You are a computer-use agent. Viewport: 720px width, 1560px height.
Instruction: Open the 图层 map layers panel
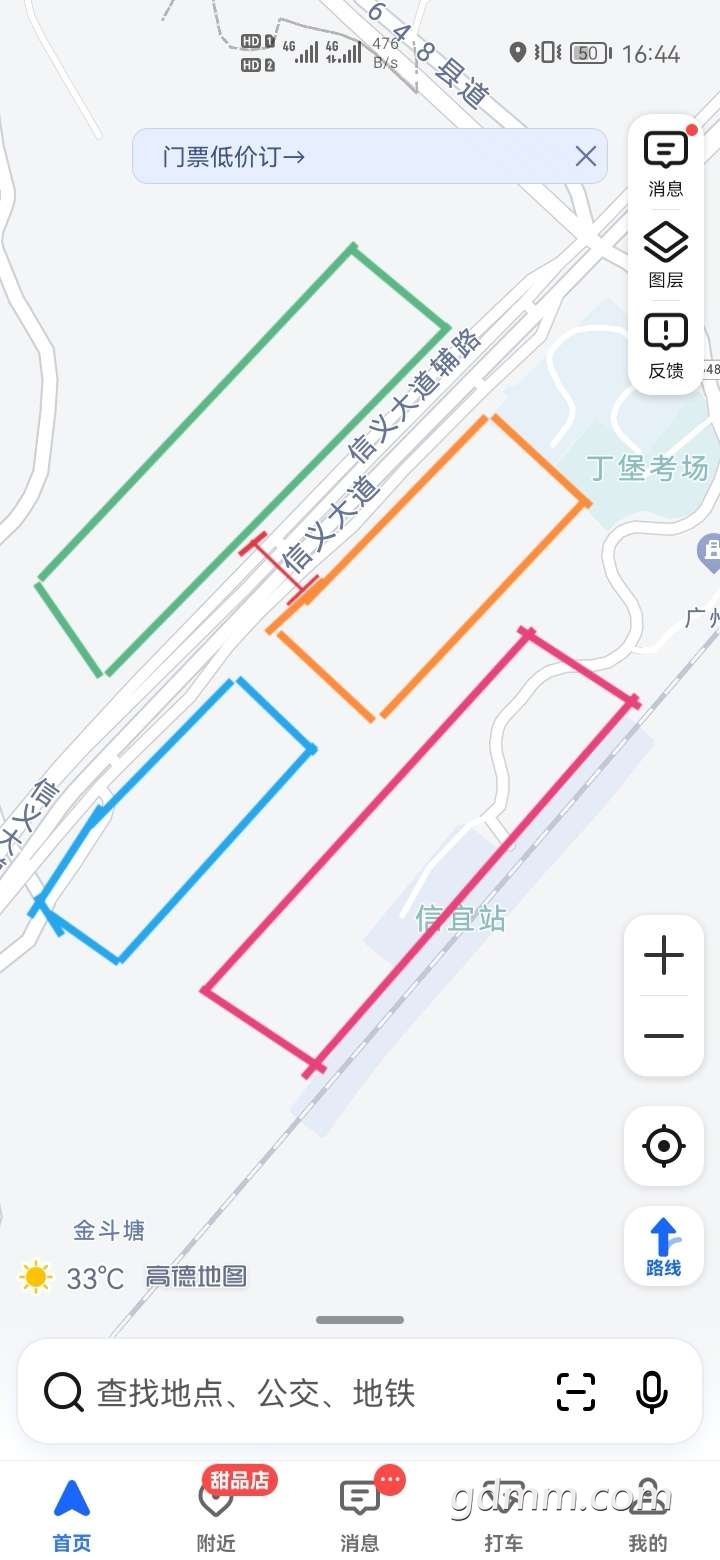click(x=665, y=255)
